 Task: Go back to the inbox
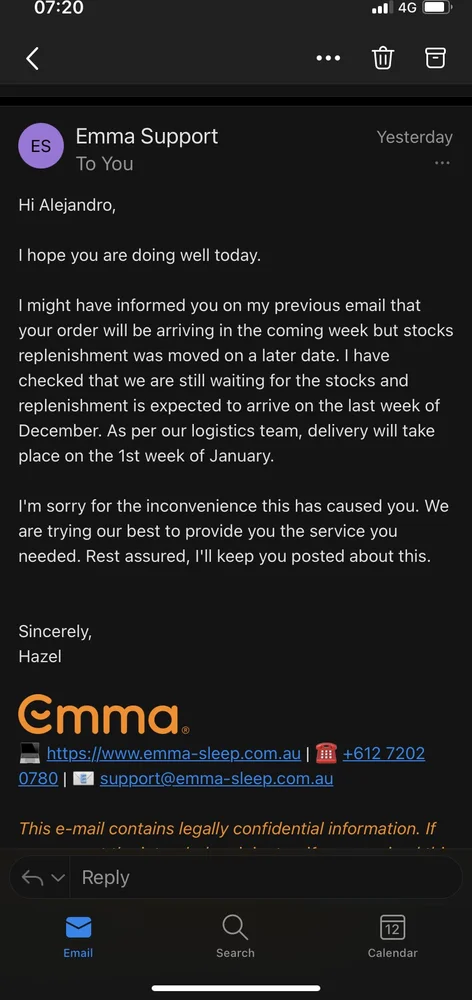pyautogui.click(x=33, y=59)
